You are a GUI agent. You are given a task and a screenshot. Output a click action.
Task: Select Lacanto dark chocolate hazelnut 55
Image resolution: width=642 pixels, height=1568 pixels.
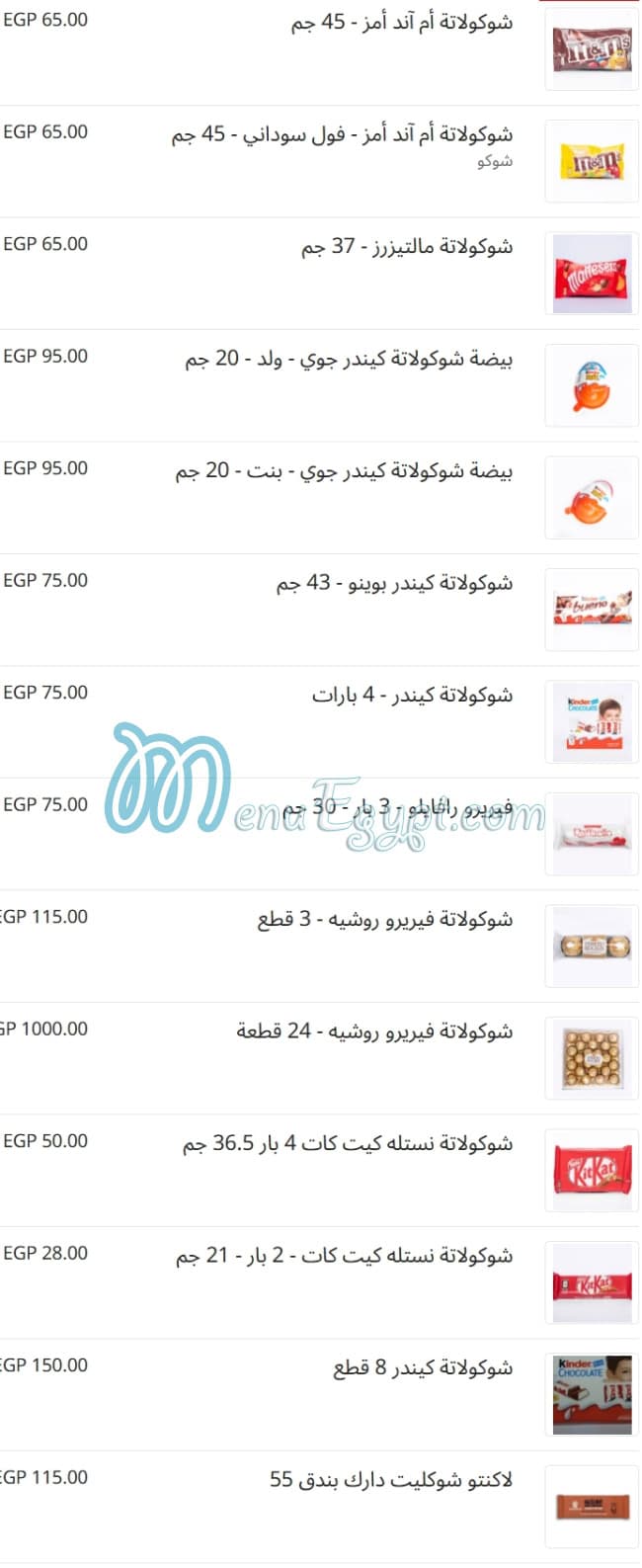click(391, 1480)
